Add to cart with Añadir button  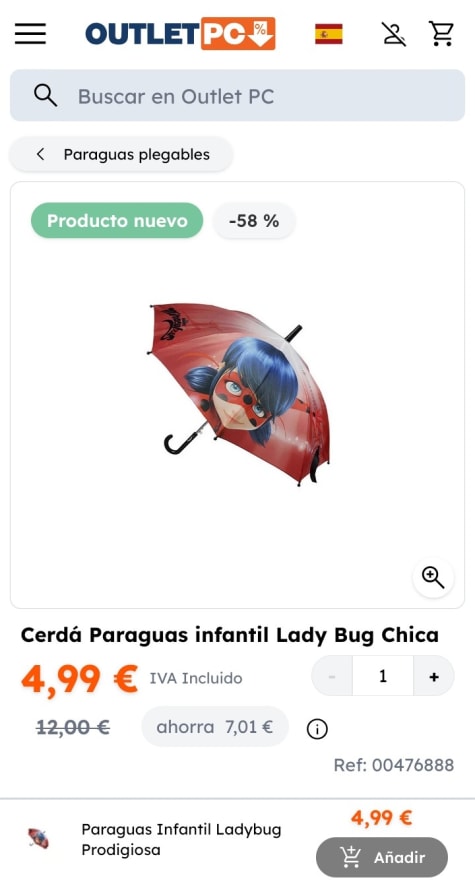(382, 857)
